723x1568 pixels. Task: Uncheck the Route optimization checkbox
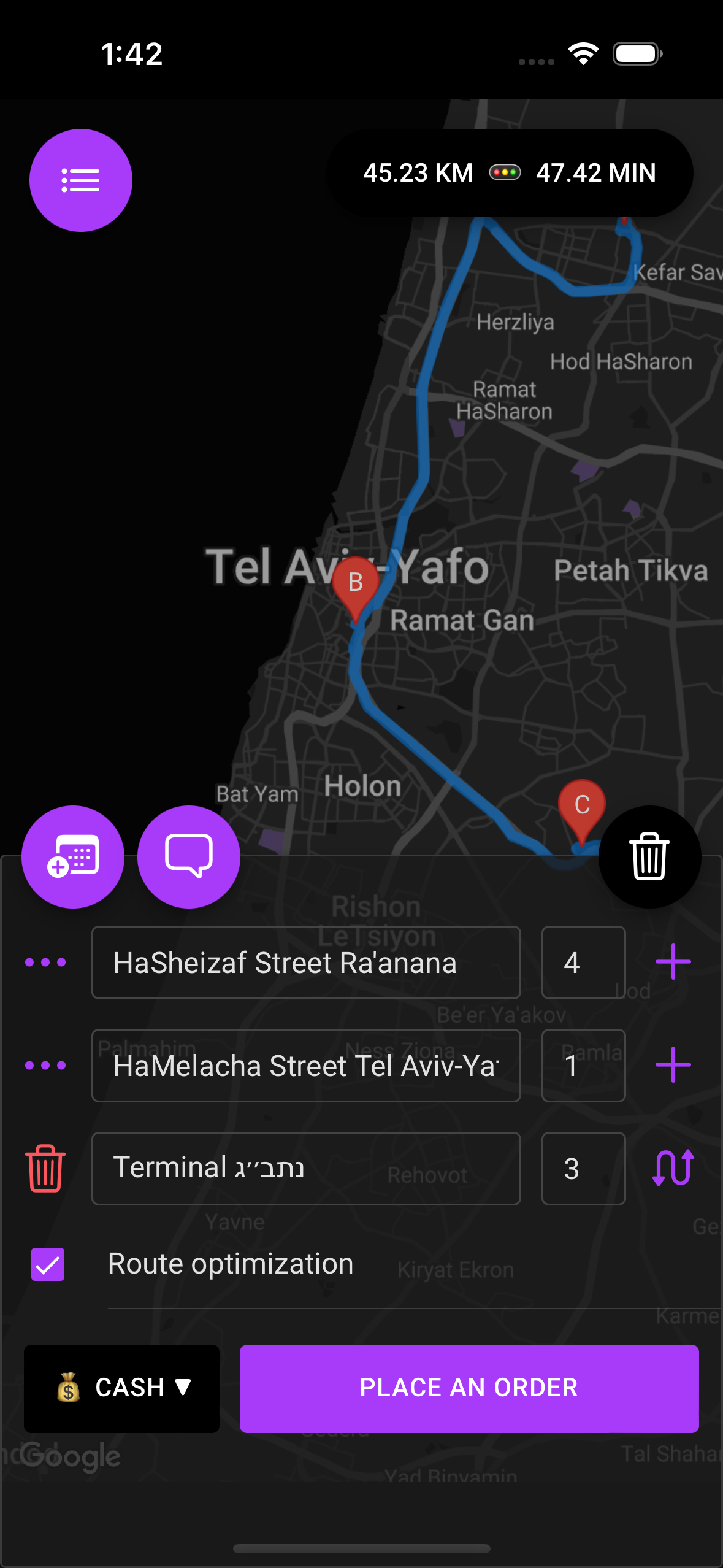[48, 1264]
